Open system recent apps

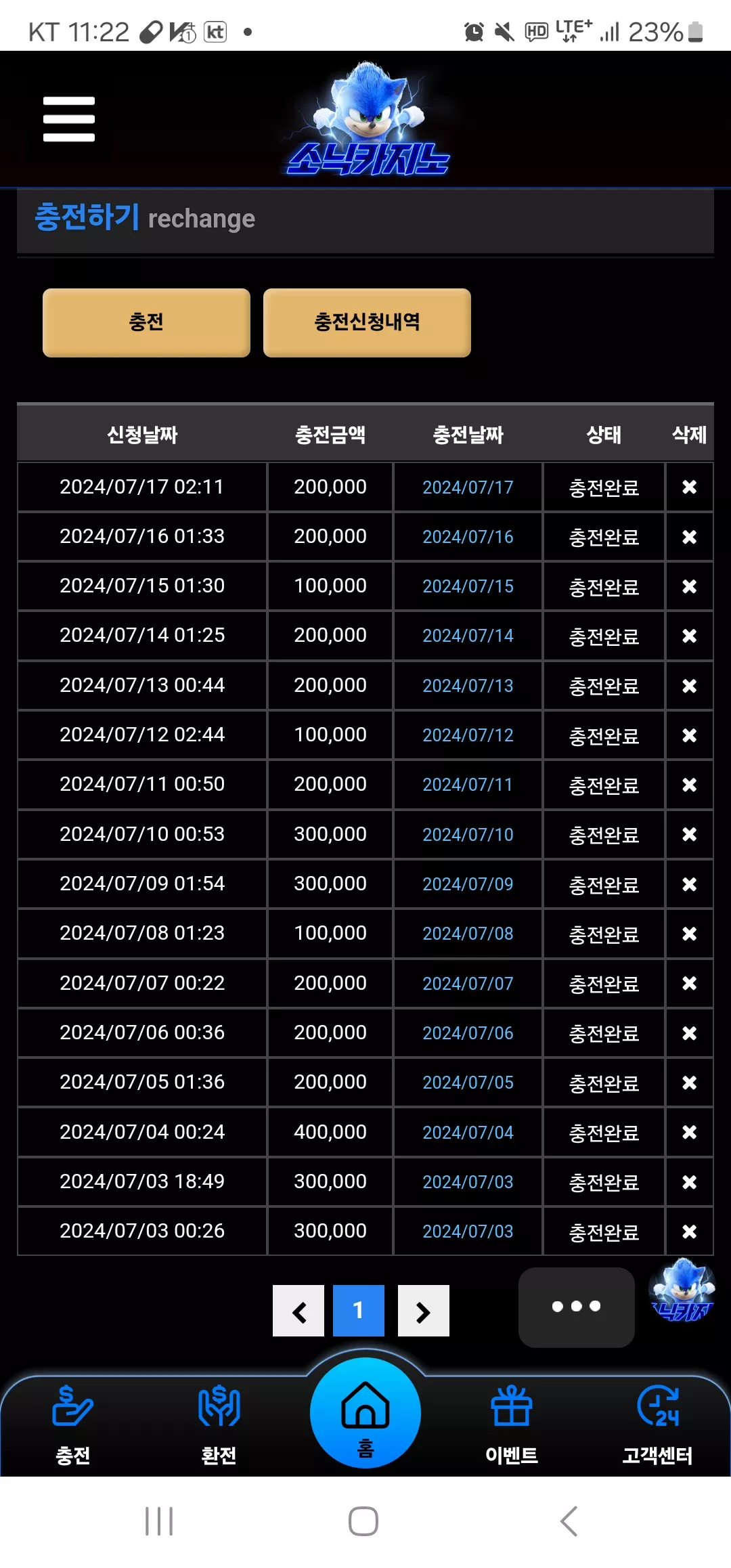pos(160,1522)
